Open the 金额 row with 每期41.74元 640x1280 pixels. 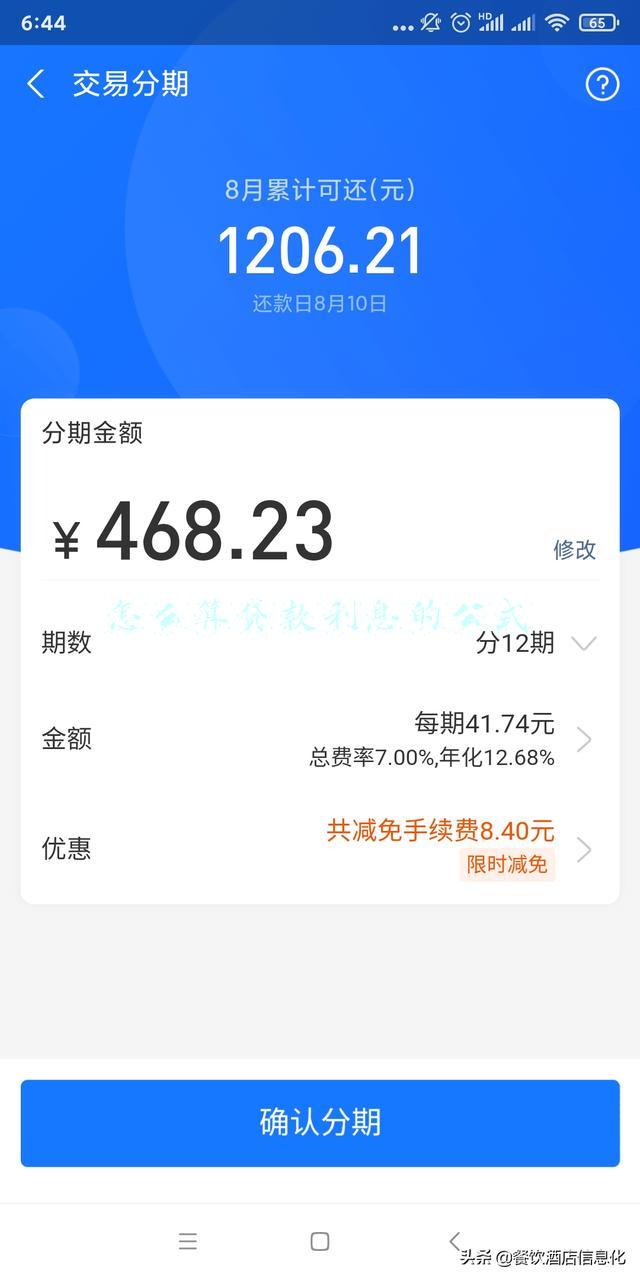pos(320,740)
